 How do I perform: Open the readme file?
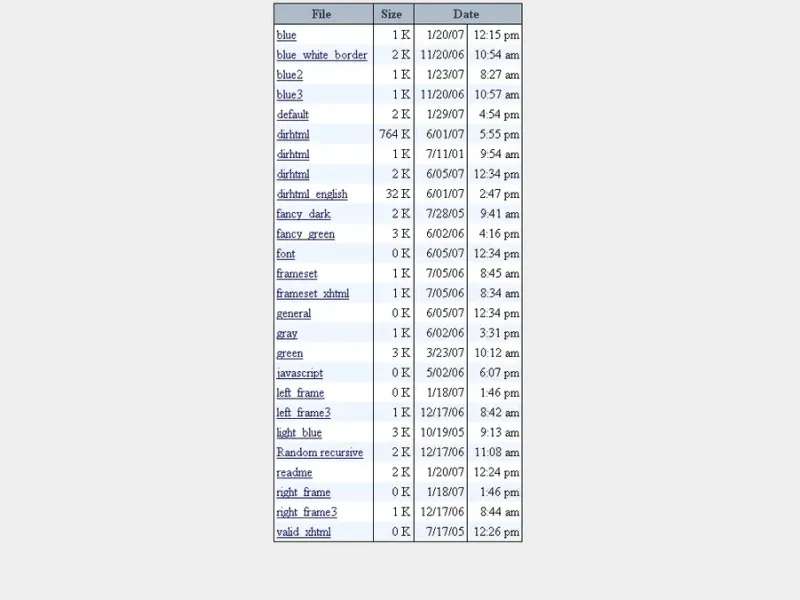tap(294, 472)
